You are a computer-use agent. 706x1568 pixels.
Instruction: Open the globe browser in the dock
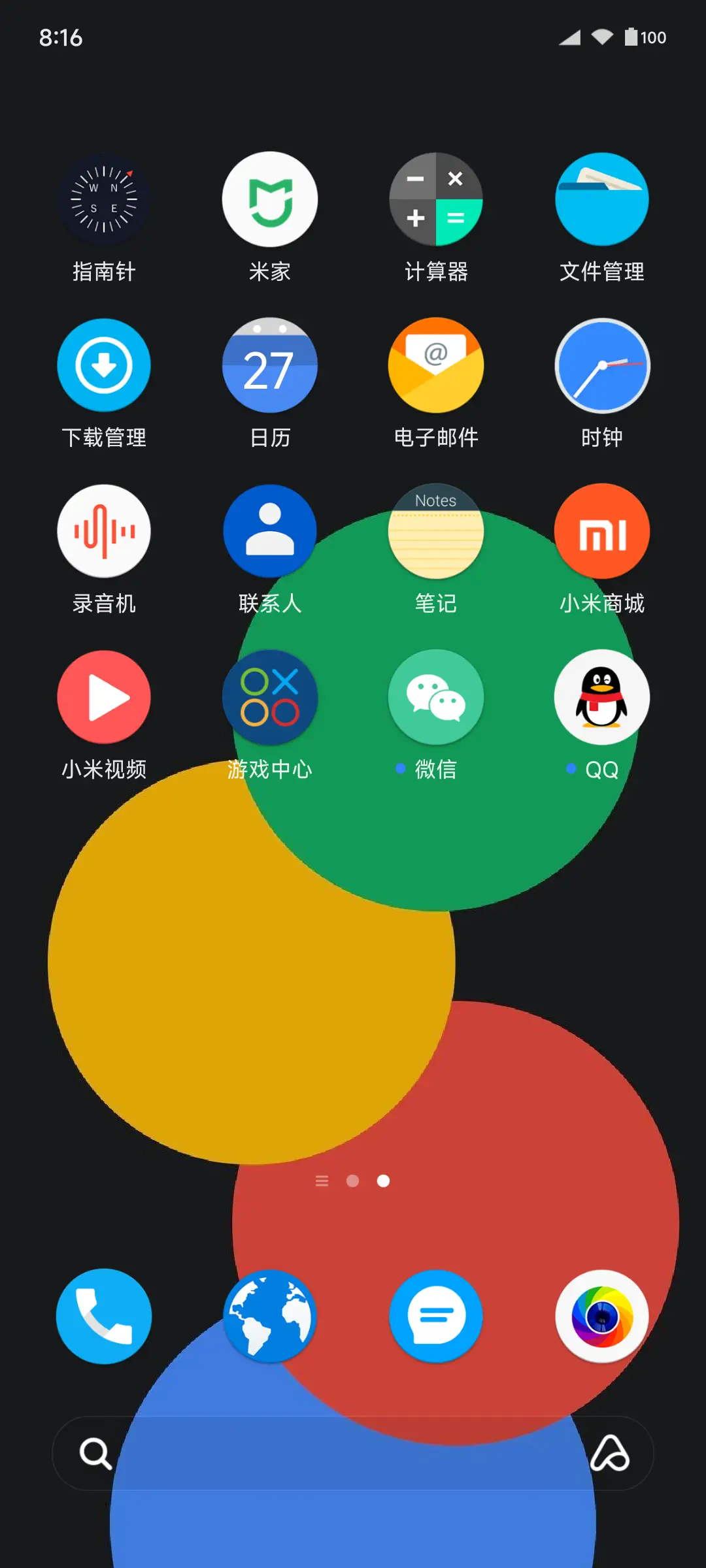[x=270, y=1316]
